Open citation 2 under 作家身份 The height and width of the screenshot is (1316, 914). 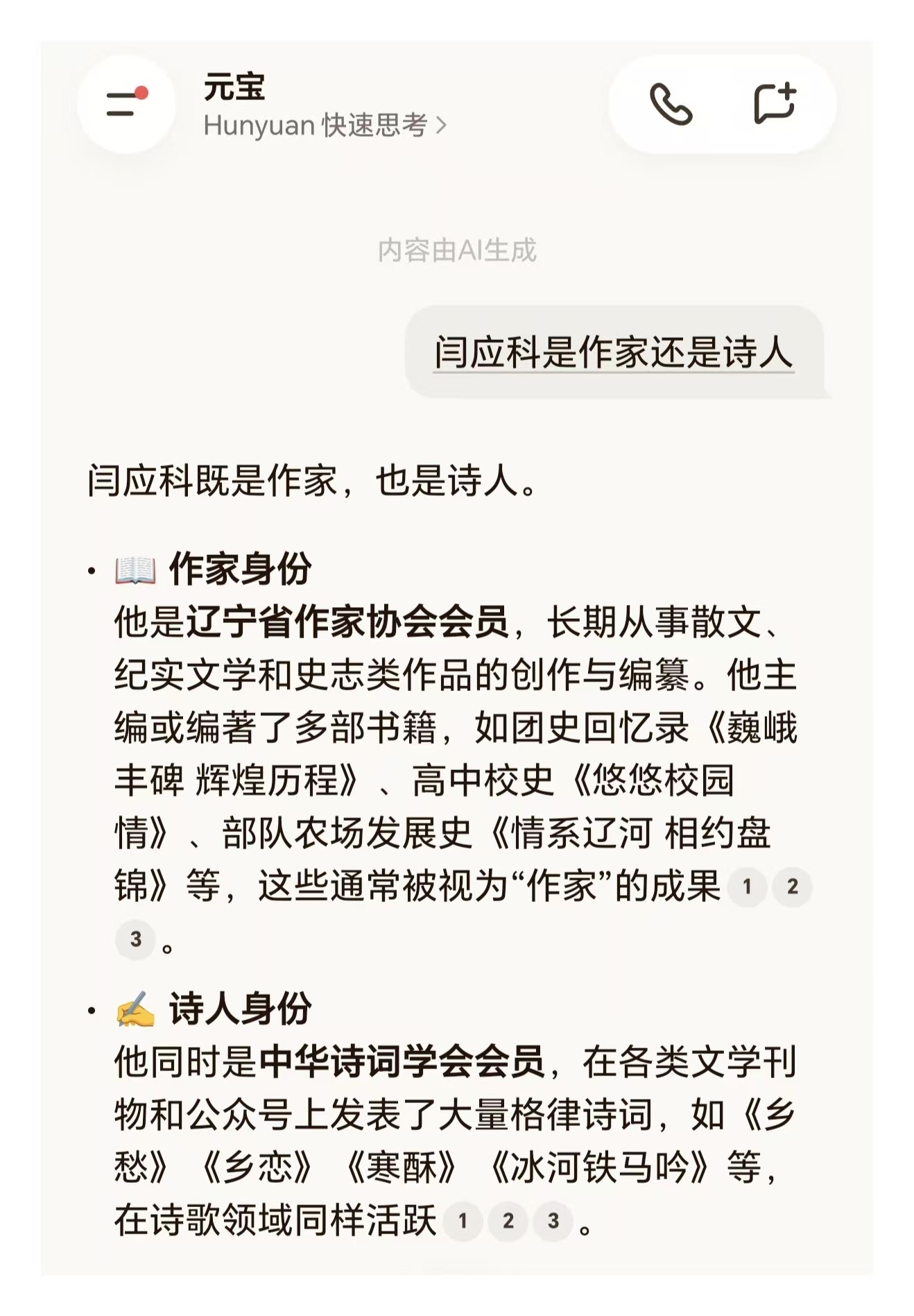click(x=793, y=887)
